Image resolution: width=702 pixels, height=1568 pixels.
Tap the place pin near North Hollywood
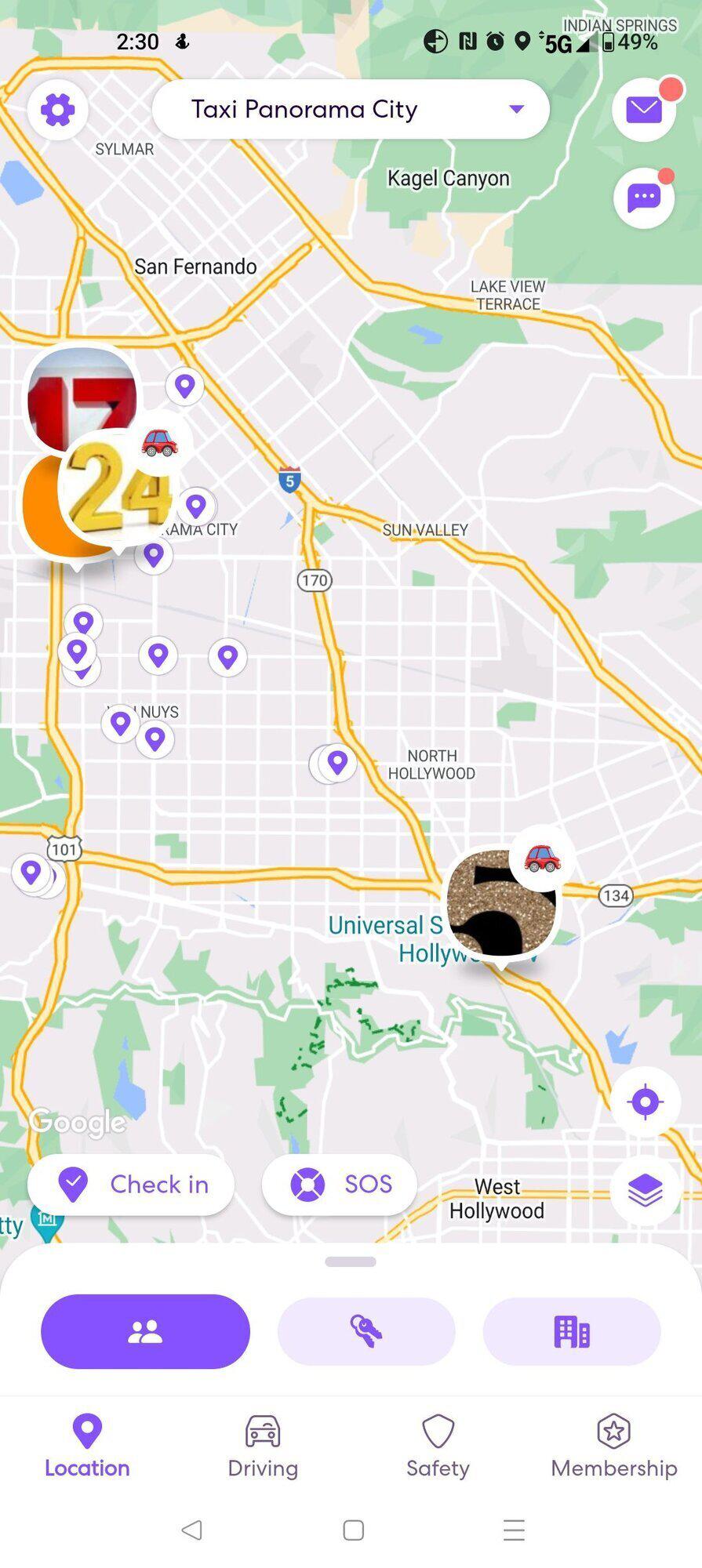(338, 762)
